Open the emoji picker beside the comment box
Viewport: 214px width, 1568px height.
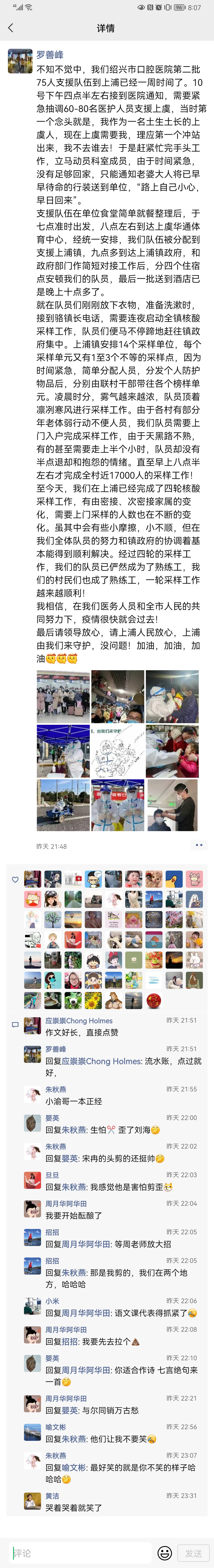164,1553
